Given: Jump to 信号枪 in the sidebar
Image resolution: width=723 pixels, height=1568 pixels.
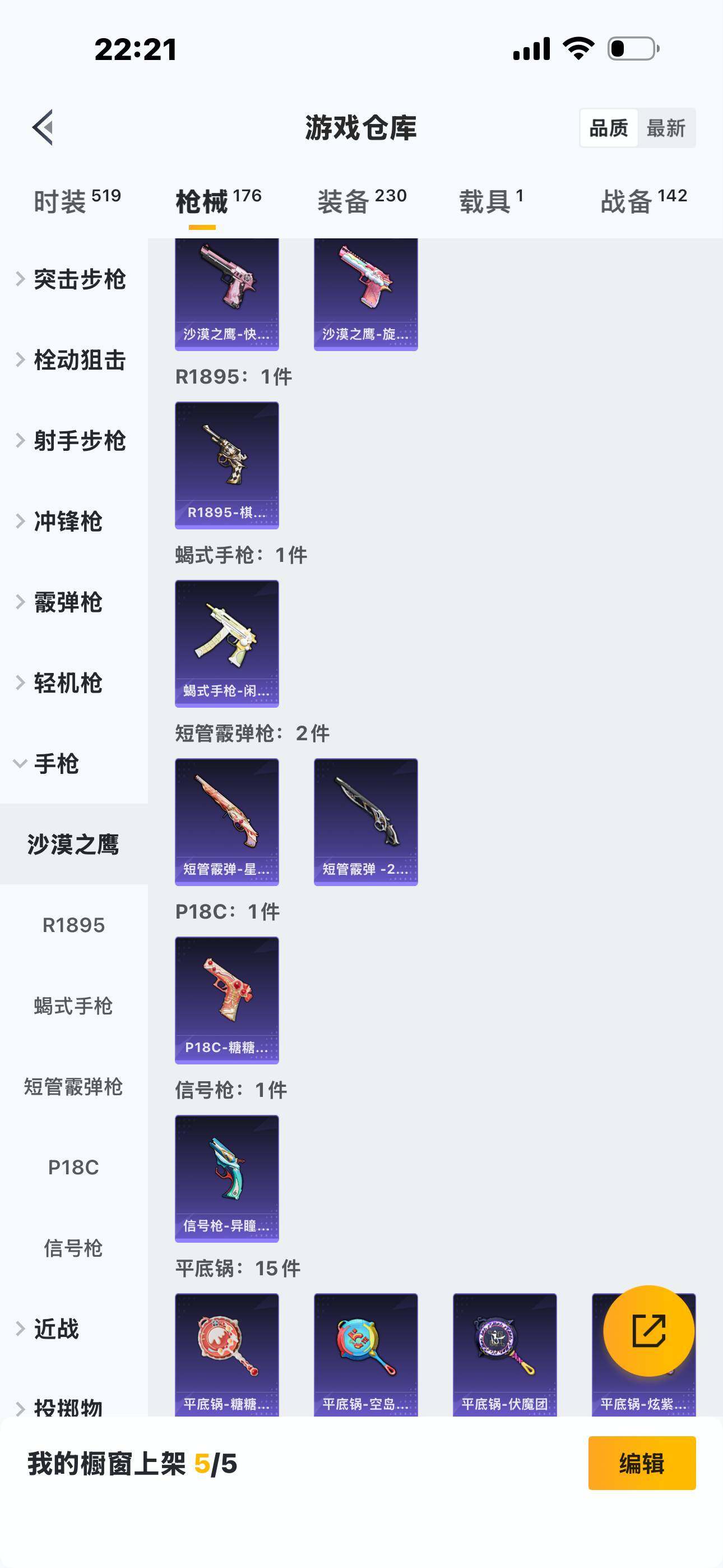Looking at the screenshot, I should tap(73, 1248).
